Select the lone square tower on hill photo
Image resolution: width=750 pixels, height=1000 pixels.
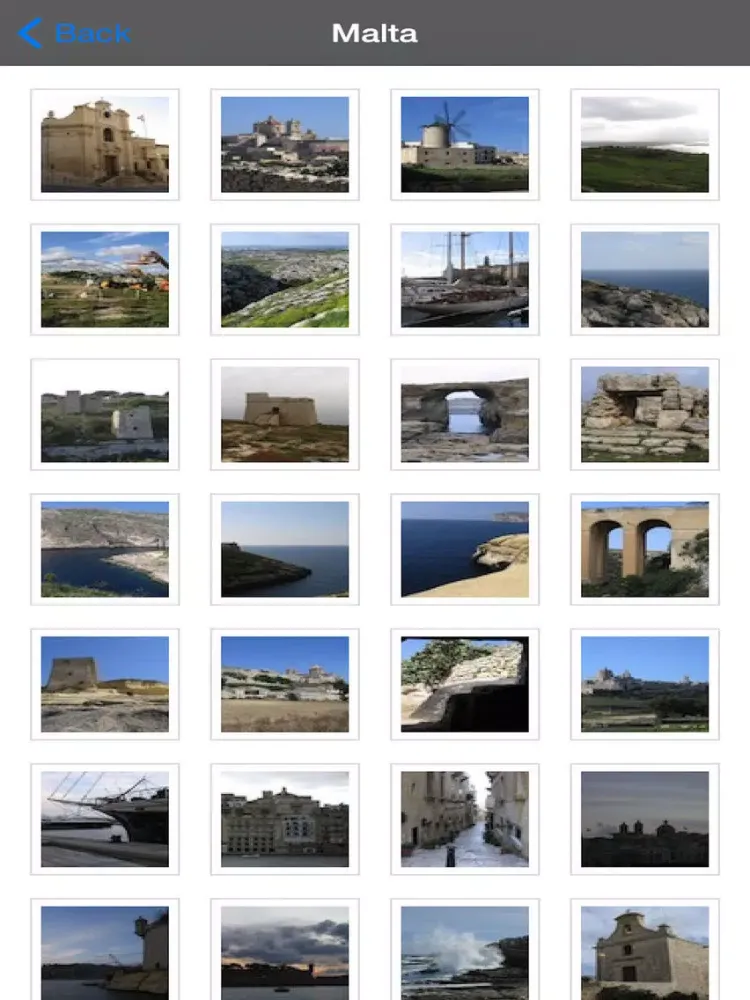285,414
